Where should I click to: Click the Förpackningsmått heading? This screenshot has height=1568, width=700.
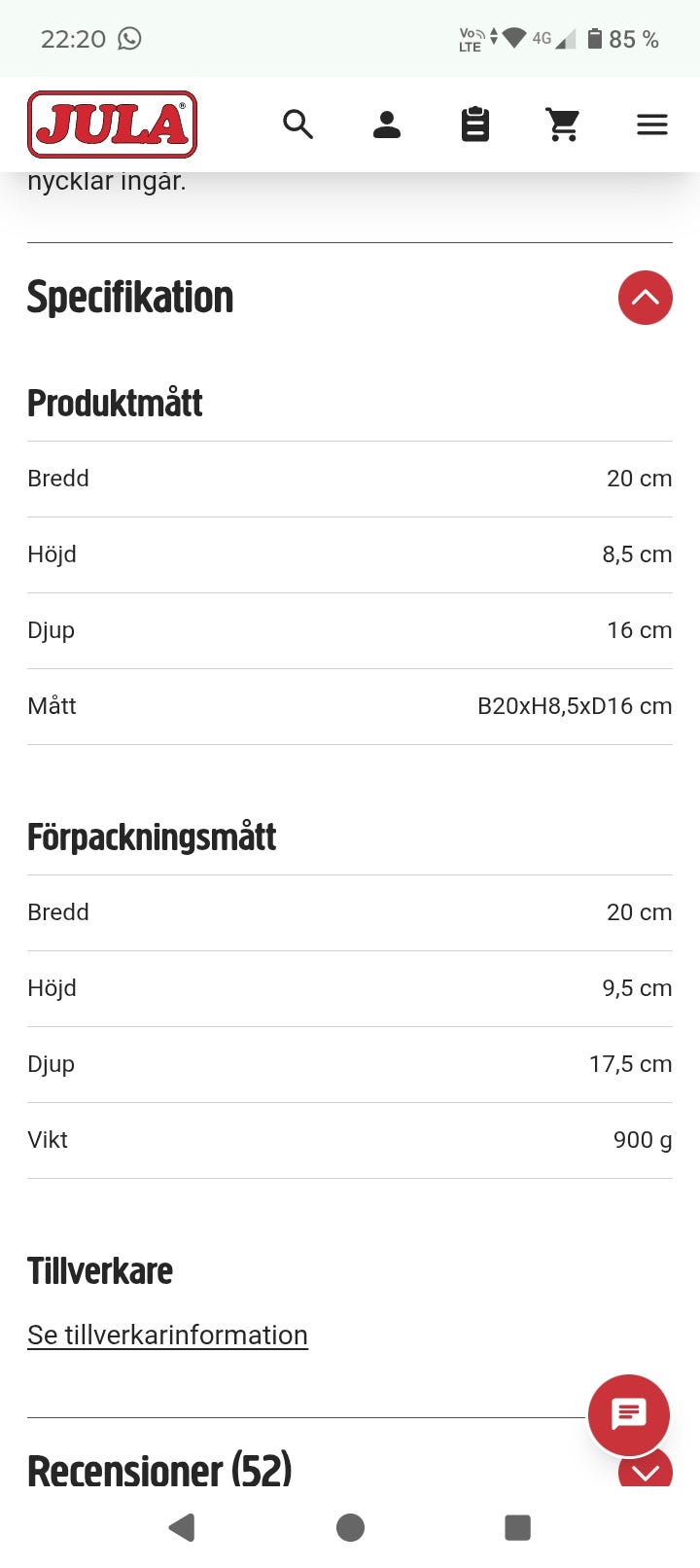(x=152, y=837)
